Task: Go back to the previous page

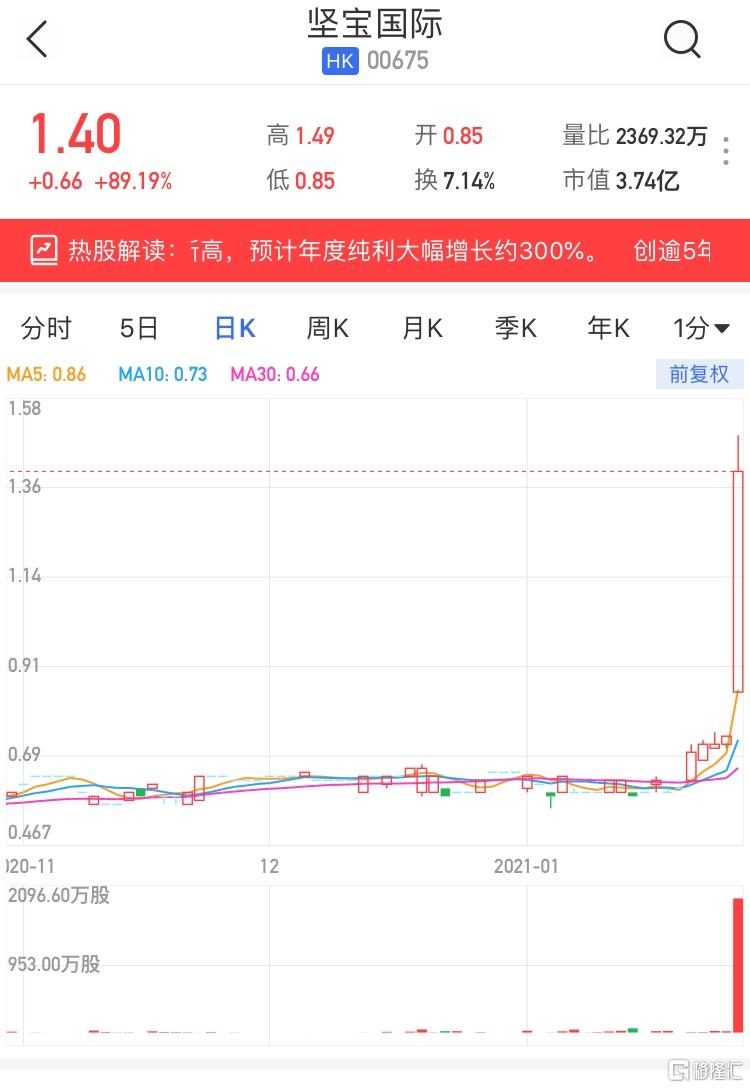Action: tap(38, 40)
